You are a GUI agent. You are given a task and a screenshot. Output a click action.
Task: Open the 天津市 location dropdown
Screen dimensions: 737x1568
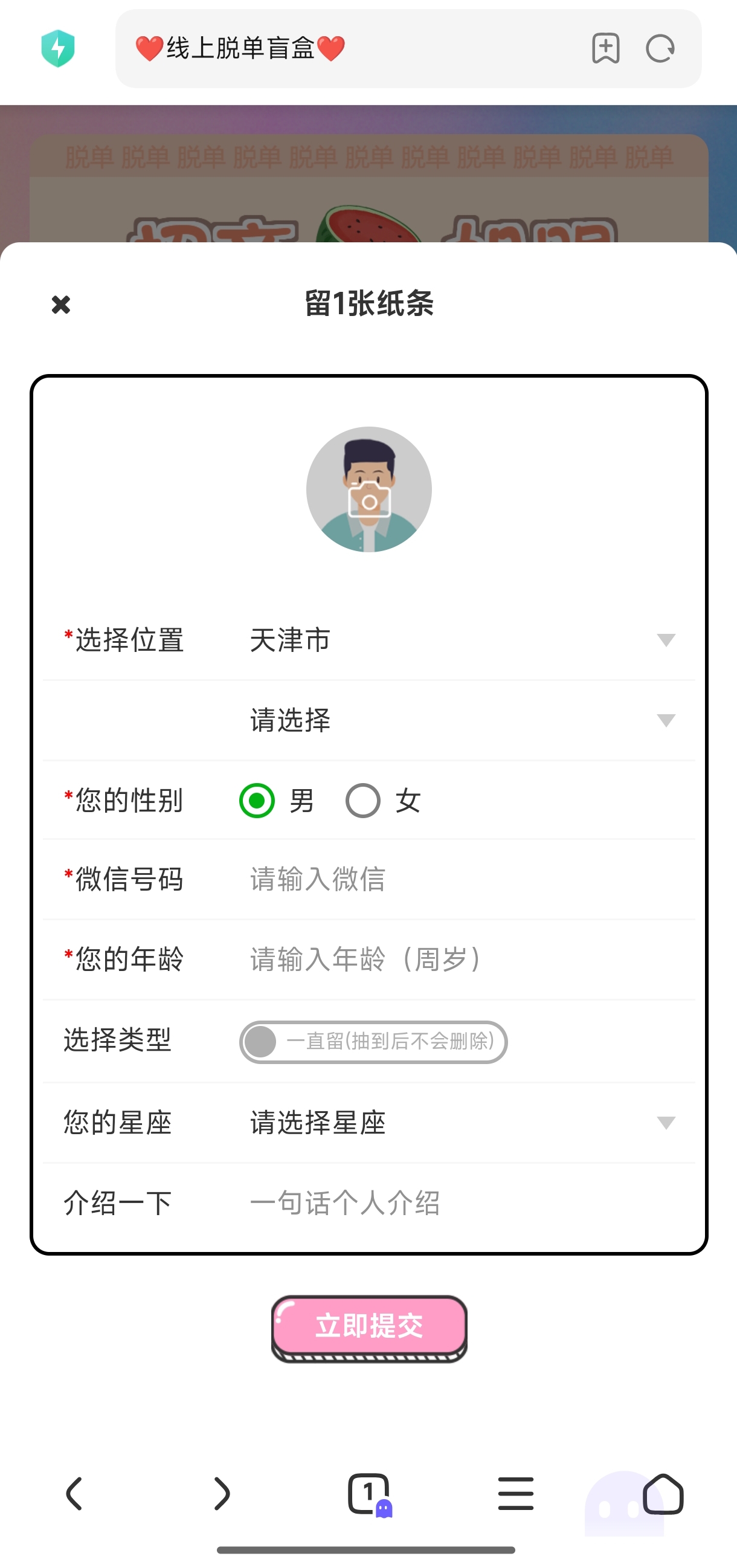tap(463, 640)
